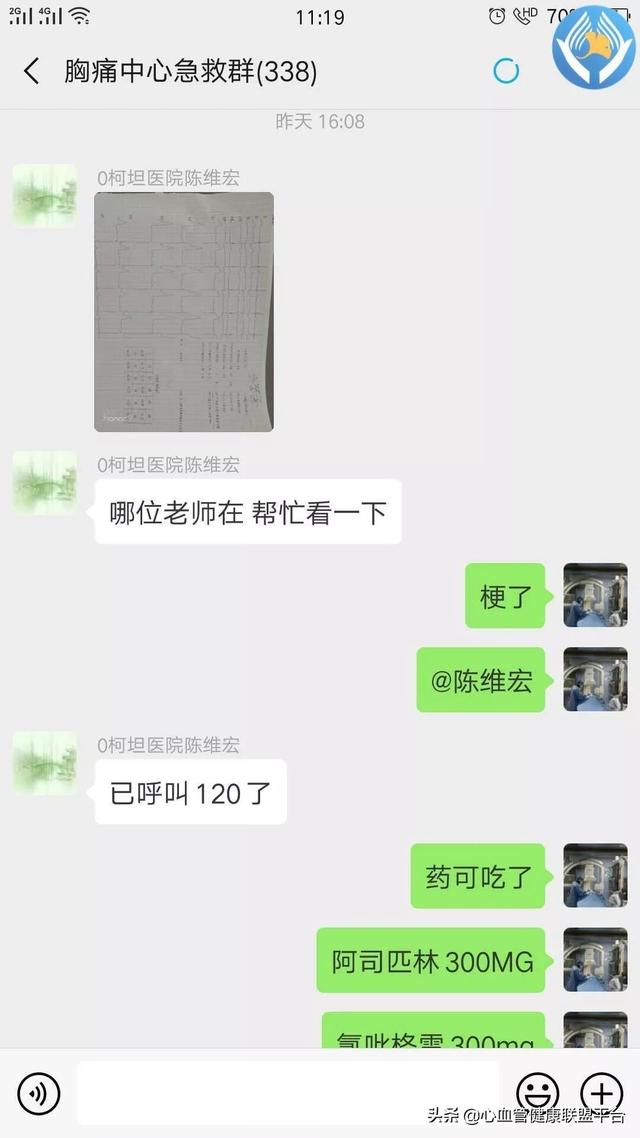Go back from the chat

(x=32, y=71)
